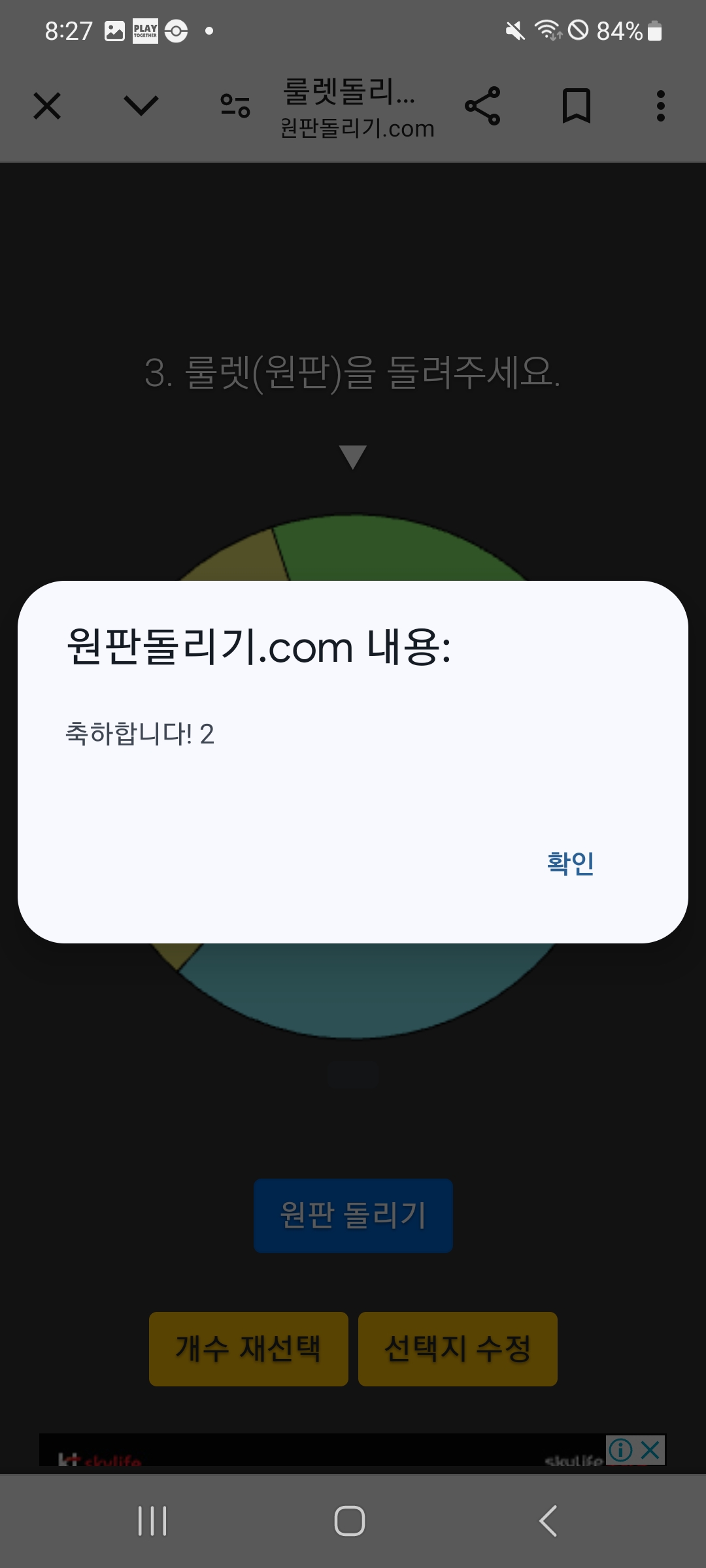This screenshot has width=706, height=1568.
Task: Open site settings icon
Action: (235, 106)
